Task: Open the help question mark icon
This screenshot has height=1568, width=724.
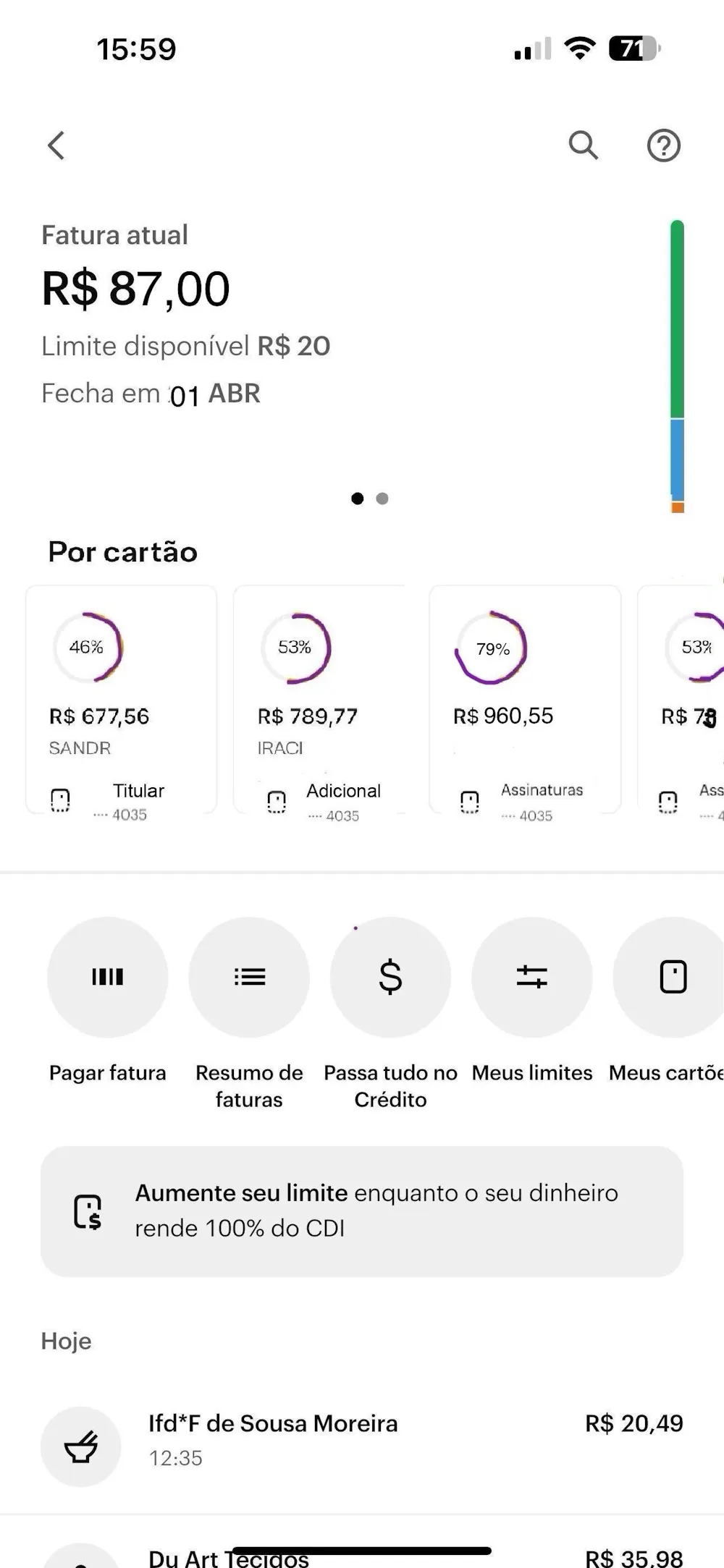Action: pos(663,145)
